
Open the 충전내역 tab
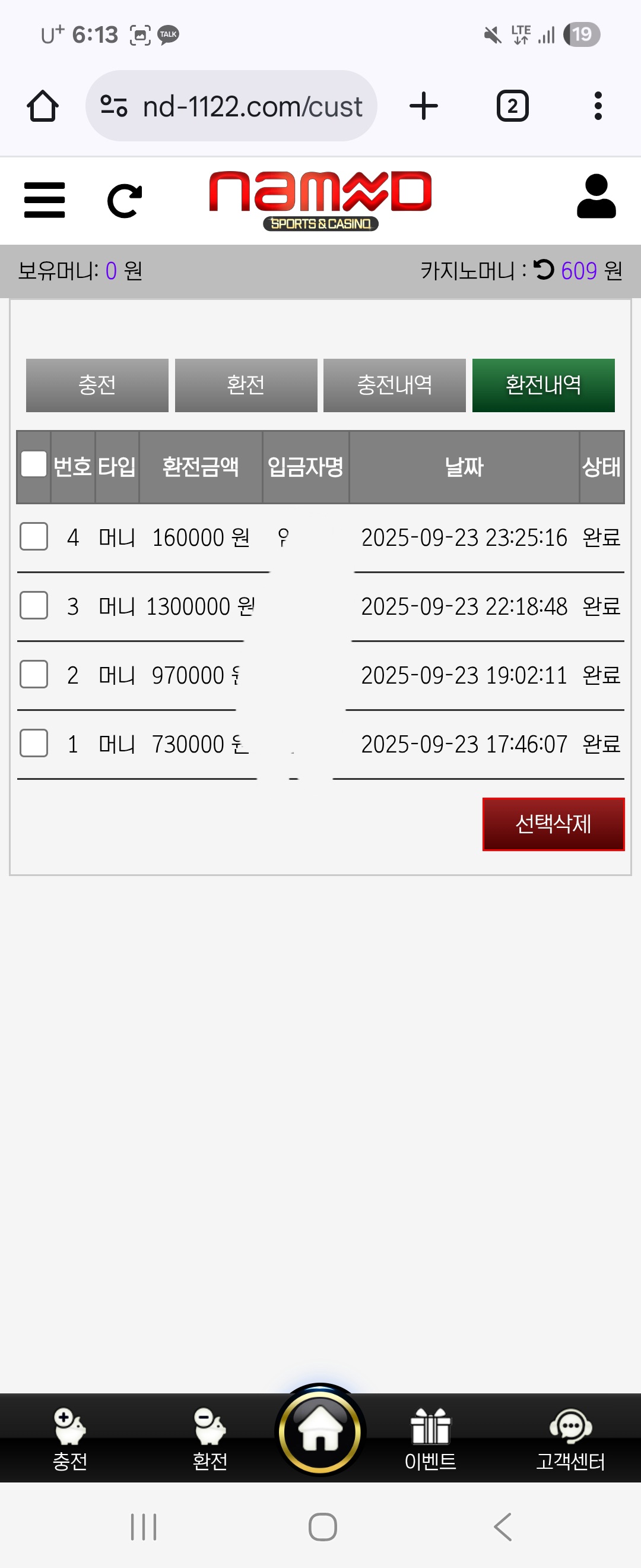coord(394,385)
